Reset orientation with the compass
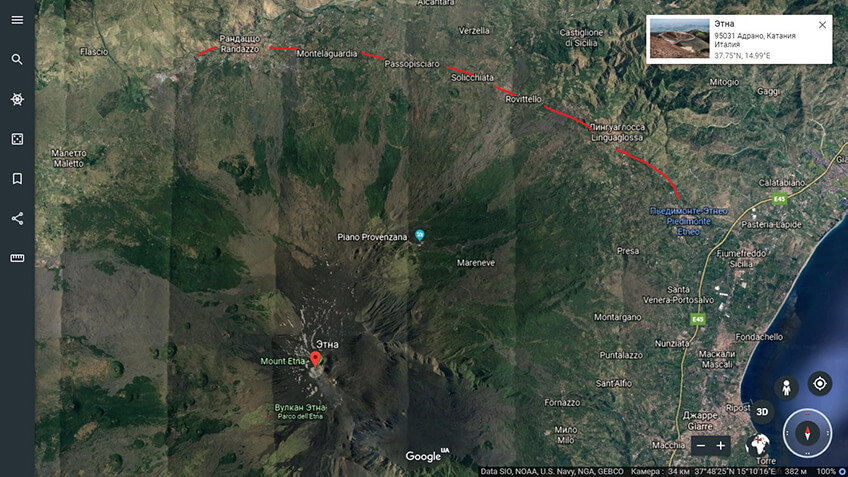Screen dimensions: 848x477 [807, 433]
